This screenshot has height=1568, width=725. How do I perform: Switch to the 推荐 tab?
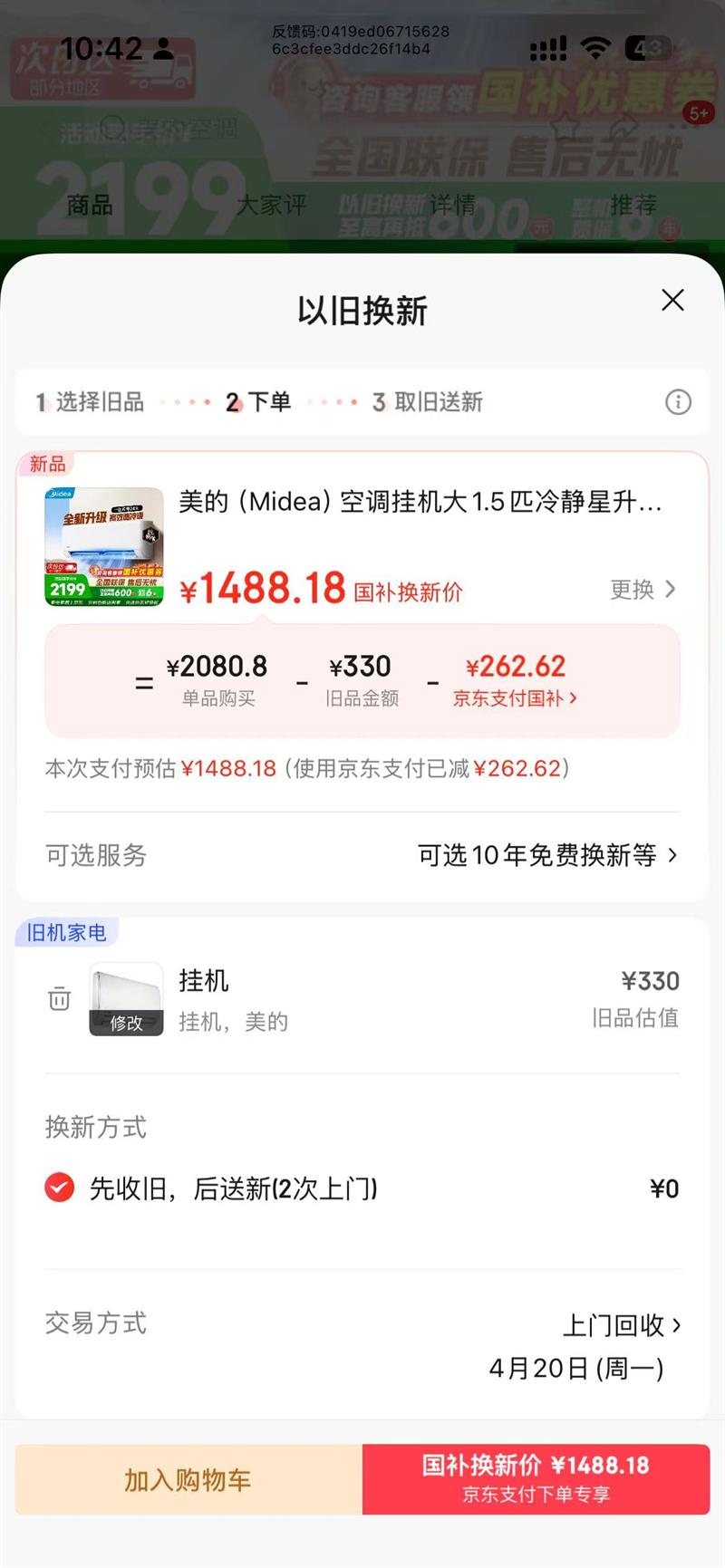click(636, 205)
